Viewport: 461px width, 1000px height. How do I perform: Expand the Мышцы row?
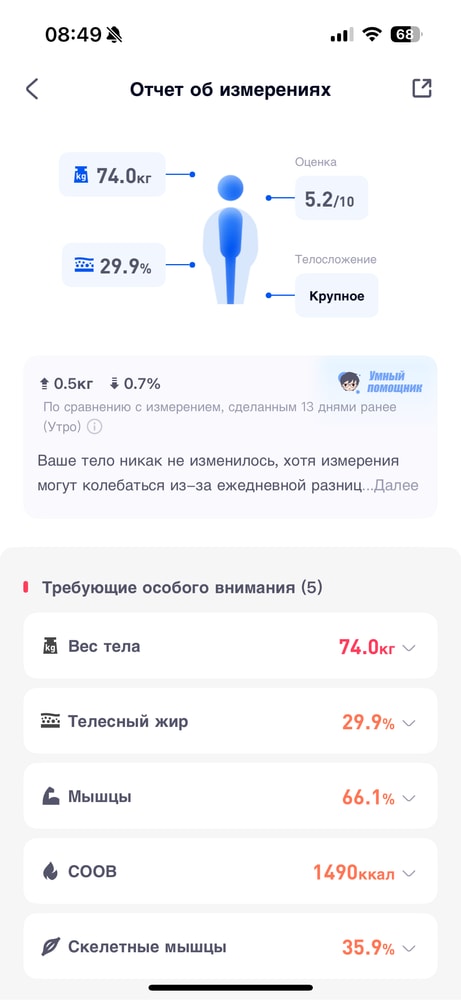[x=230, y=797]
